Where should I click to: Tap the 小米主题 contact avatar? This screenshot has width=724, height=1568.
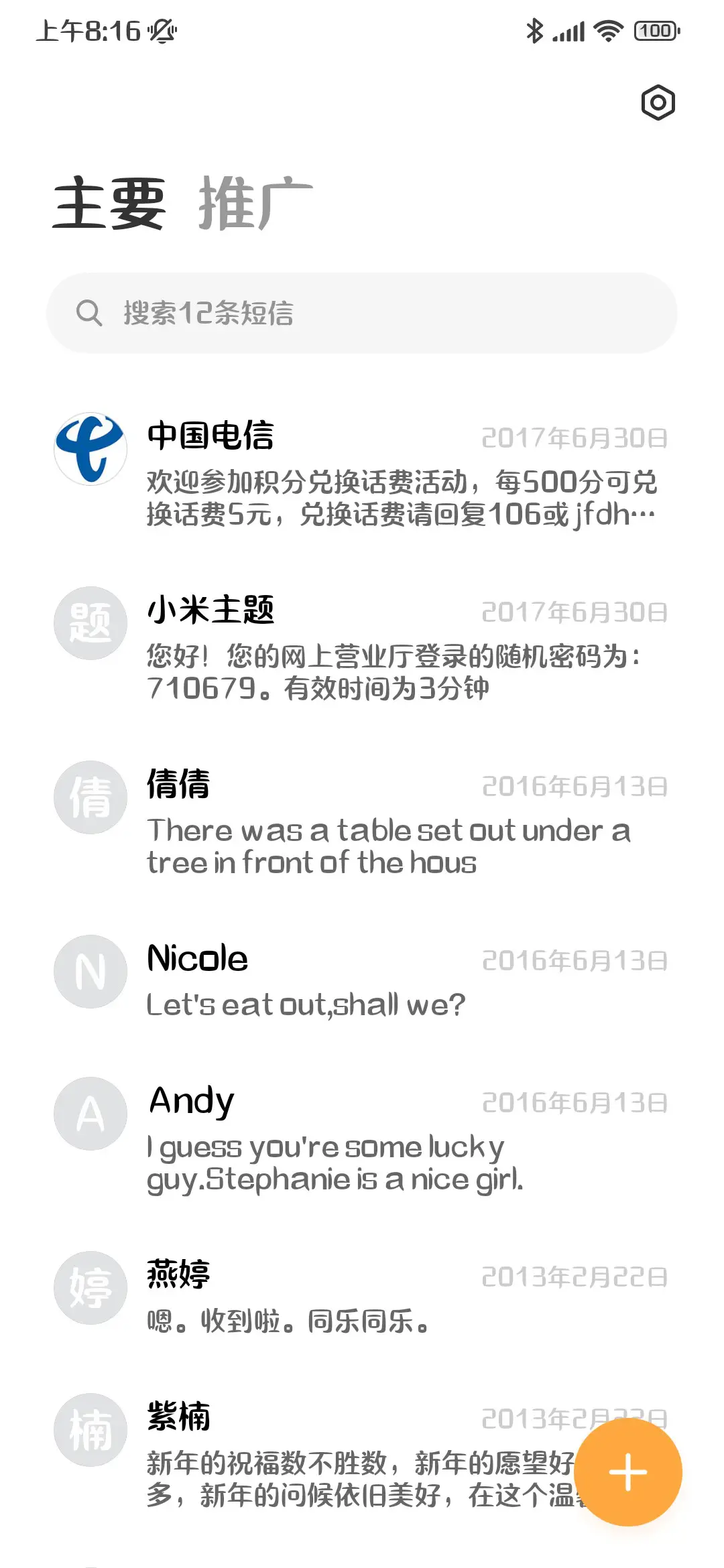pos(90,623)
